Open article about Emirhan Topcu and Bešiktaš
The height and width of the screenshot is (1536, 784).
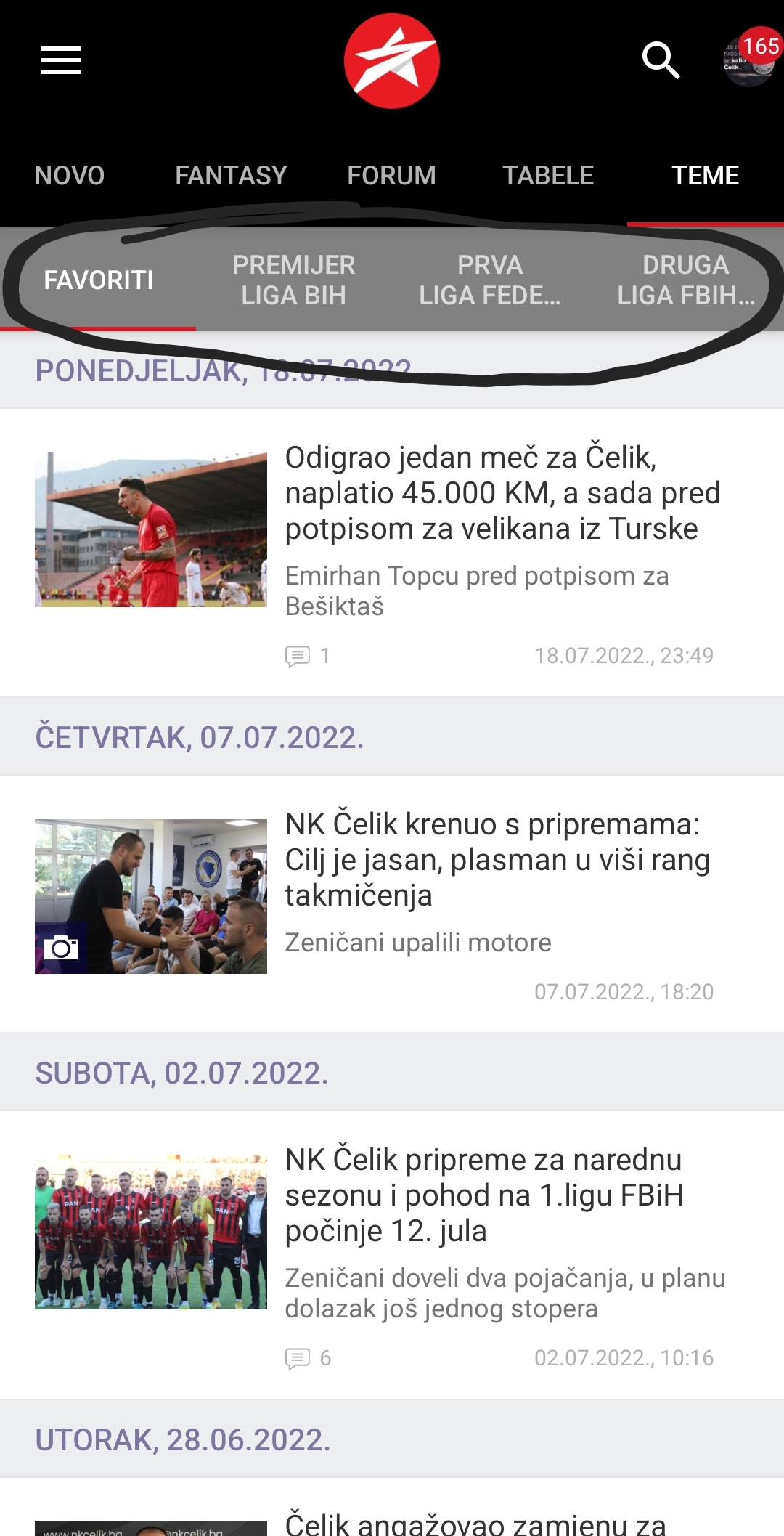392,553
